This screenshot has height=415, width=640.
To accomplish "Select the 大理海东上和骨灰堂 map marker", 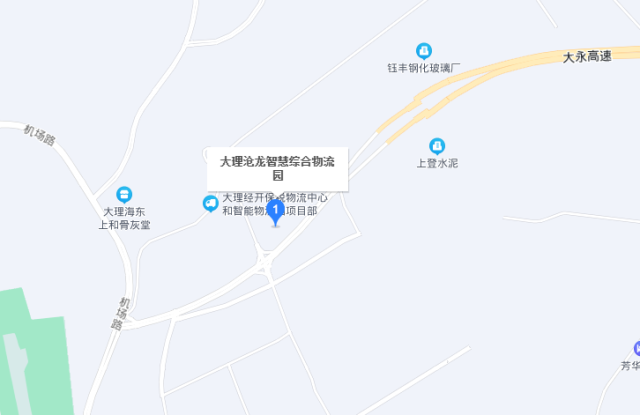I will pos(124,194).
